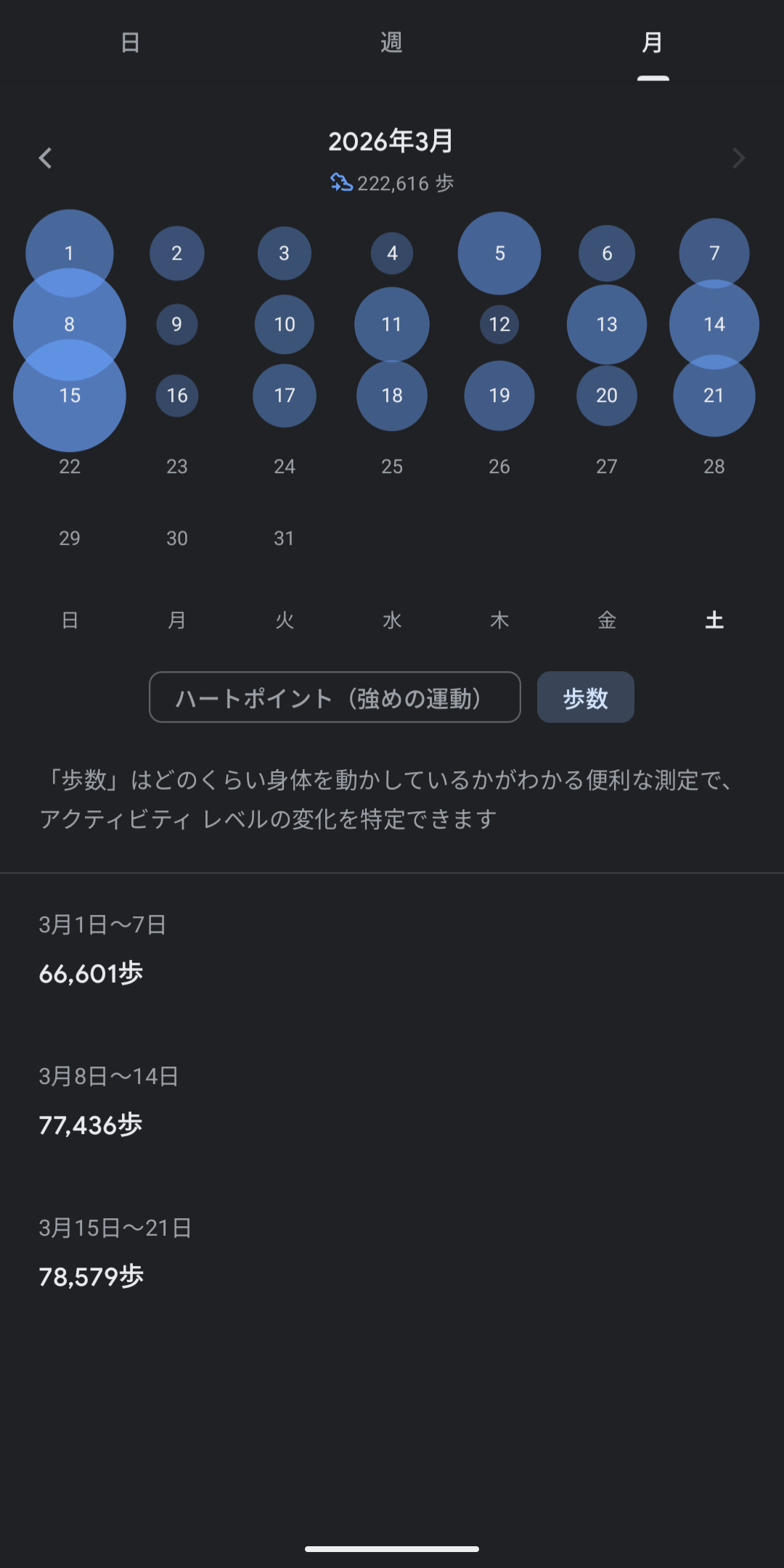Open the 週 view tab
This screenshot has height=1568, width=784.
tap(391, 42)
